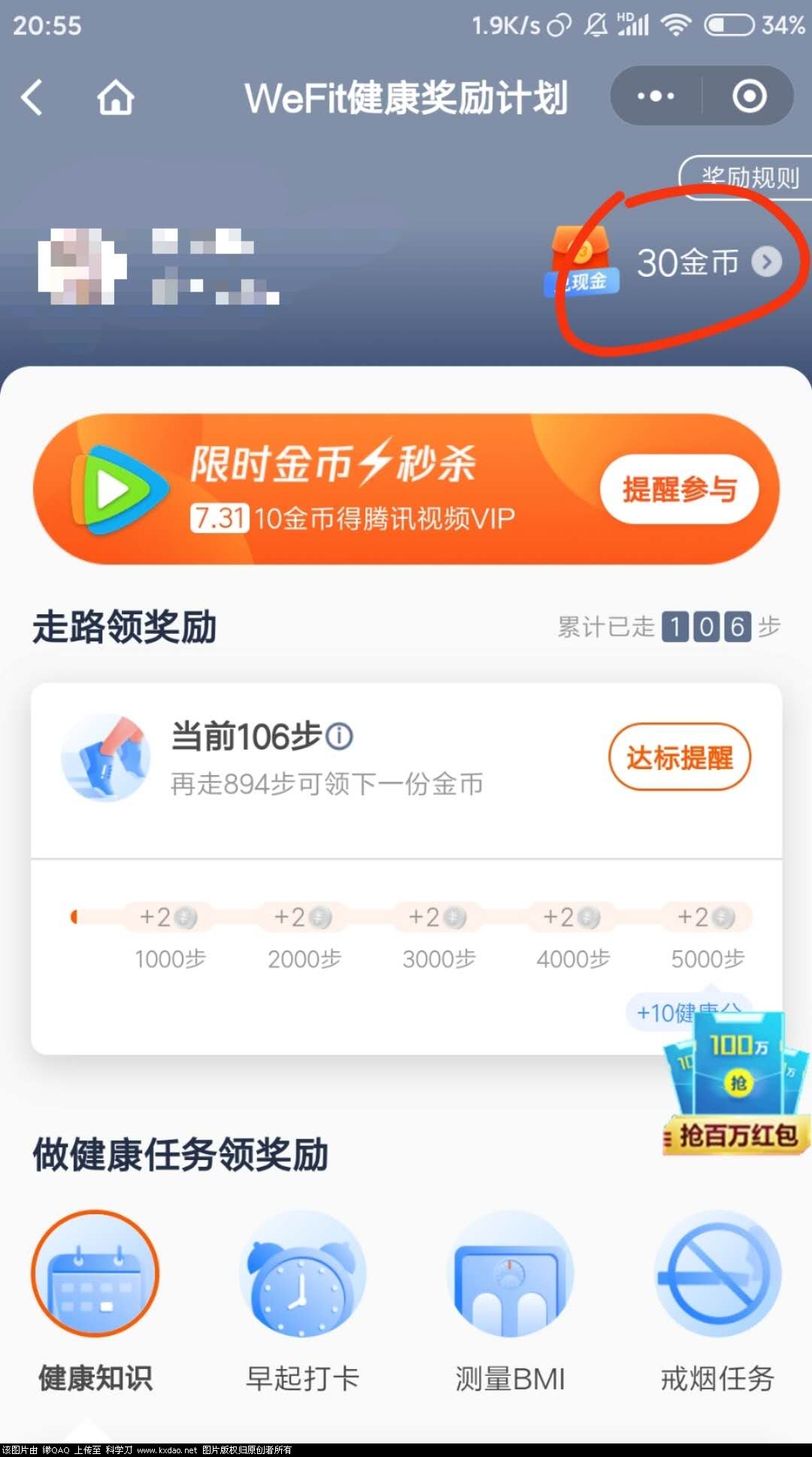This screenshot has height=1457, width=812.
Task: Go back to the previous page
Action: pyautogui.click(x=32, y=97)
